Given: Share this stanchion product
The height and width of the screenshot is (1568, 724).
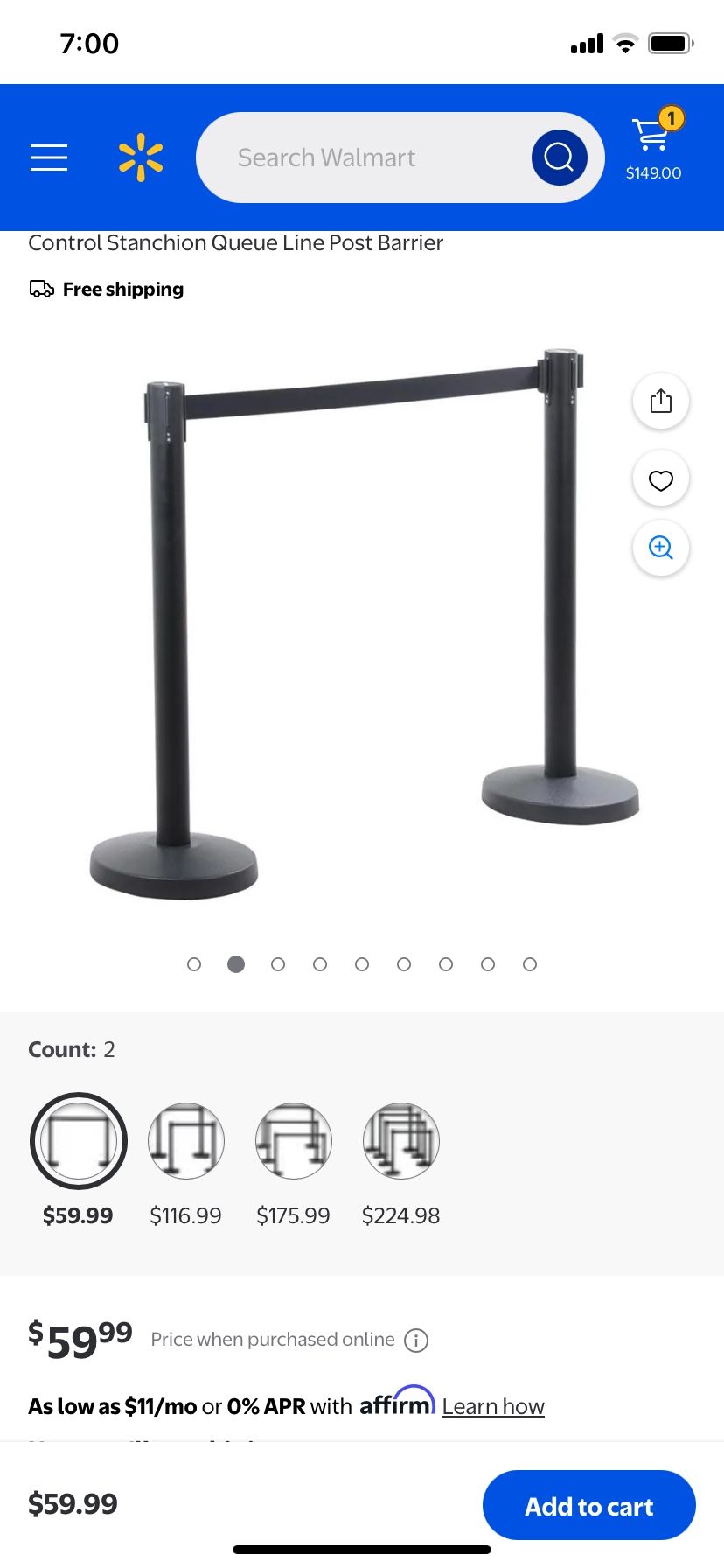Looking at the screenshot, I should (661, 402).
